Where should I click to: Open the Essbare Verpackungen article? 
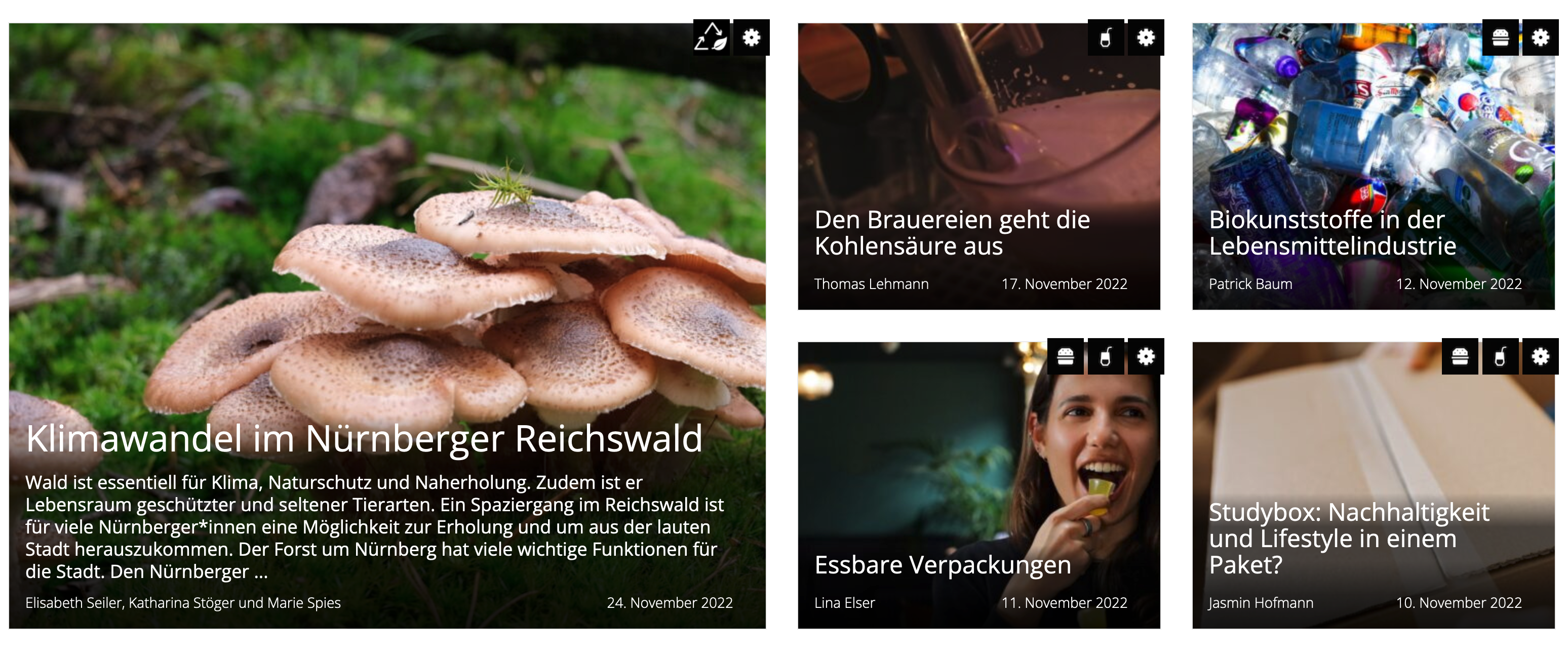pos(942,565)
